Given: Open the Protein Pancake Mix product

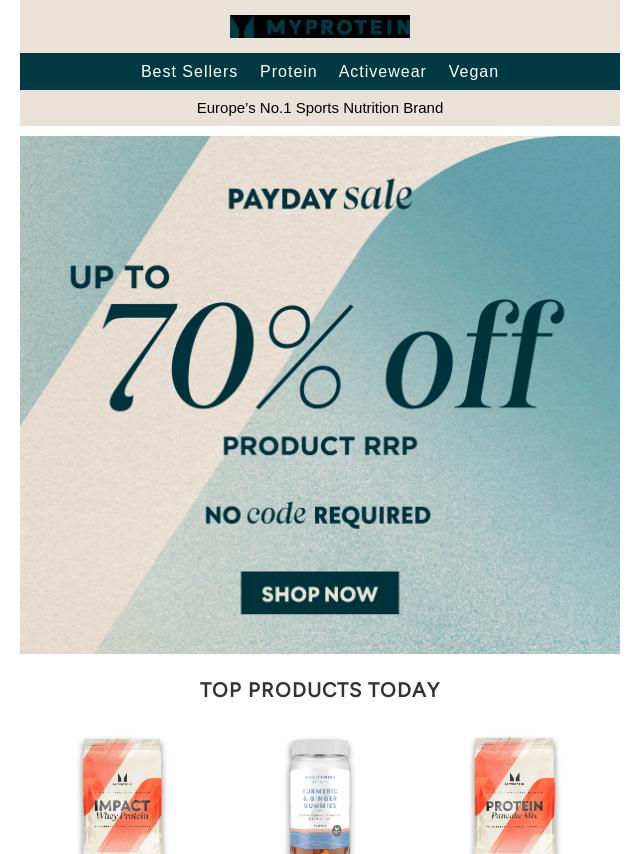Looking at the screenshot, I should (x=515, y=797).
